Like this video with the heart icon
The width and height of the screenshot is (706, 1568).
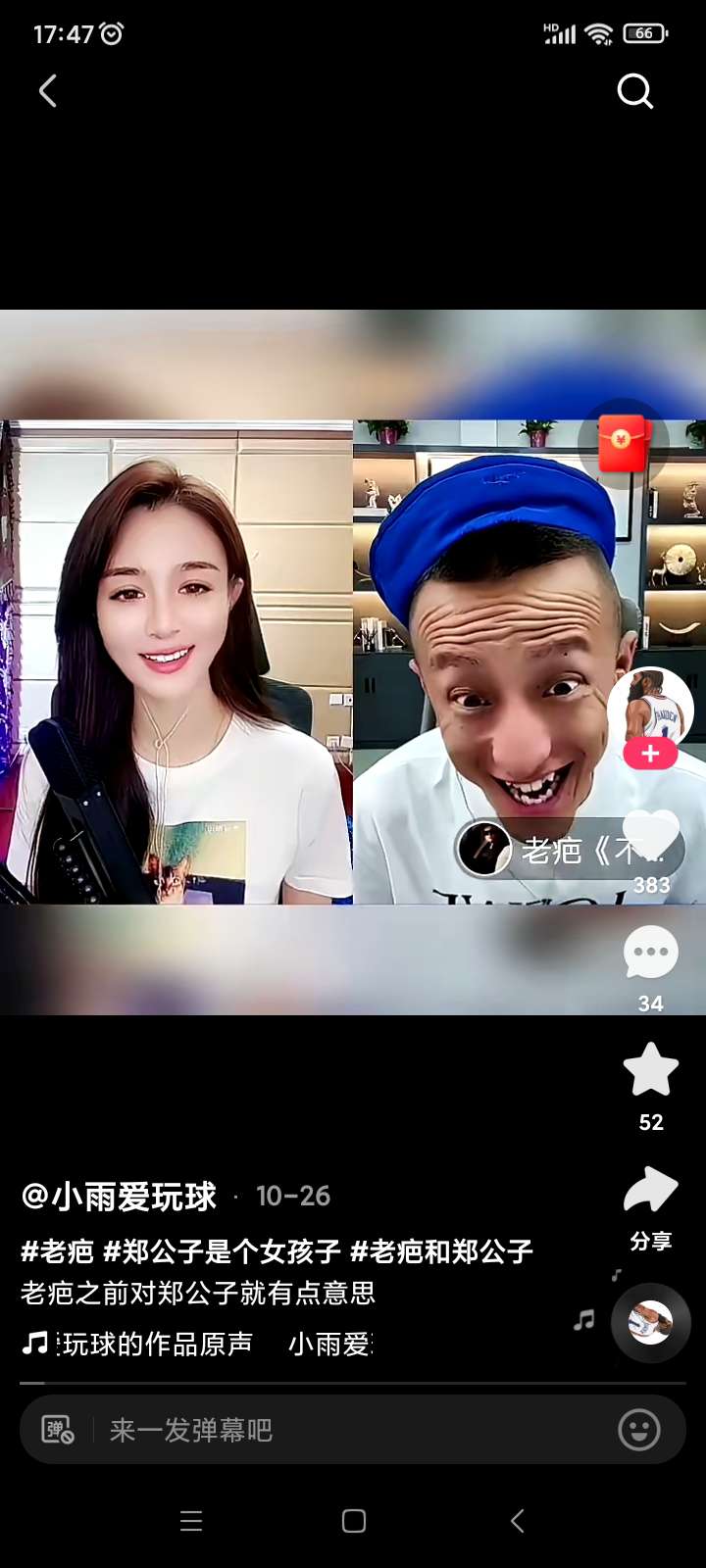[651, 836]
